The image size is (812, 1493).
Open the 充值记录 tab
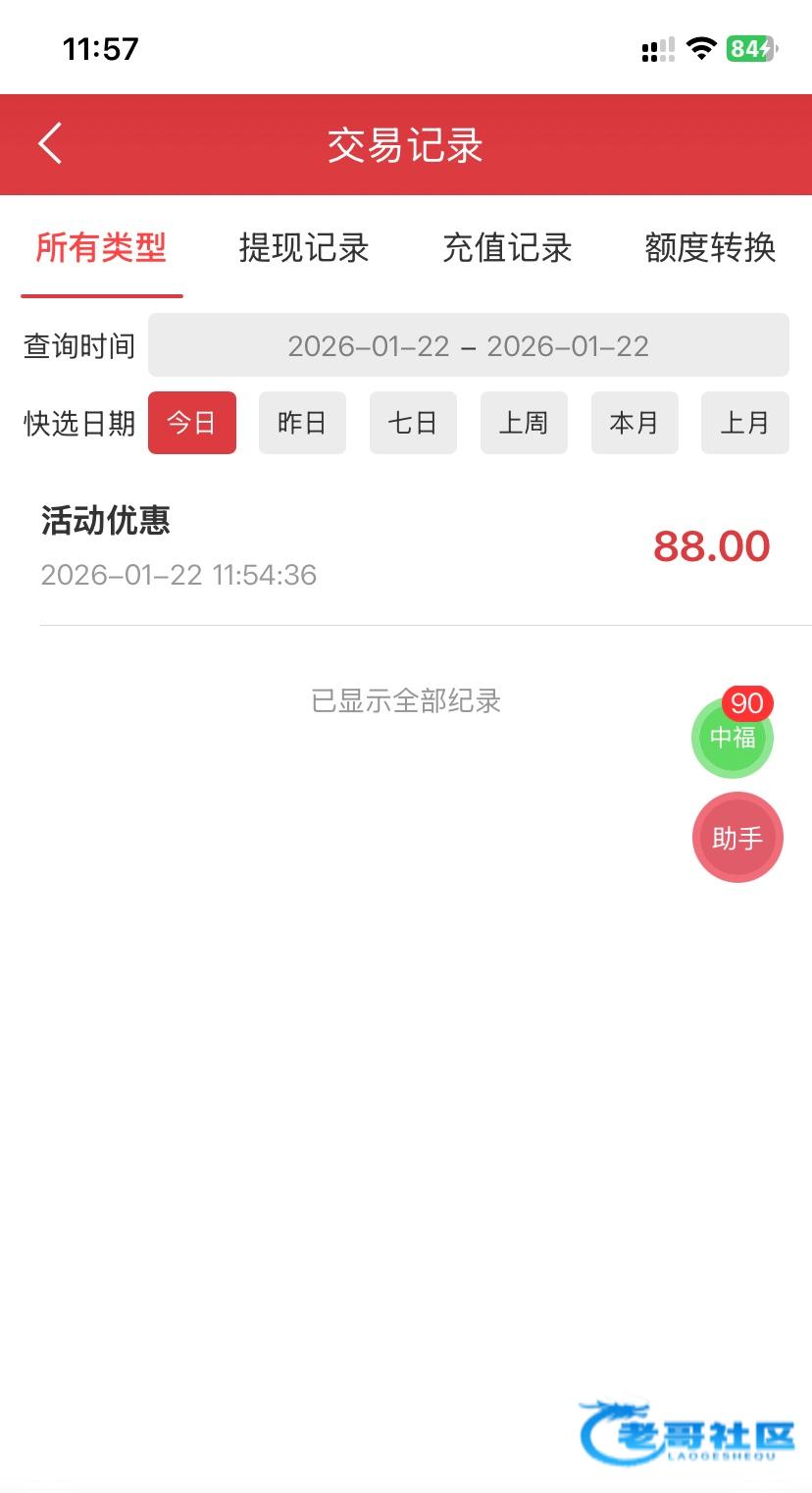point(507,248)
